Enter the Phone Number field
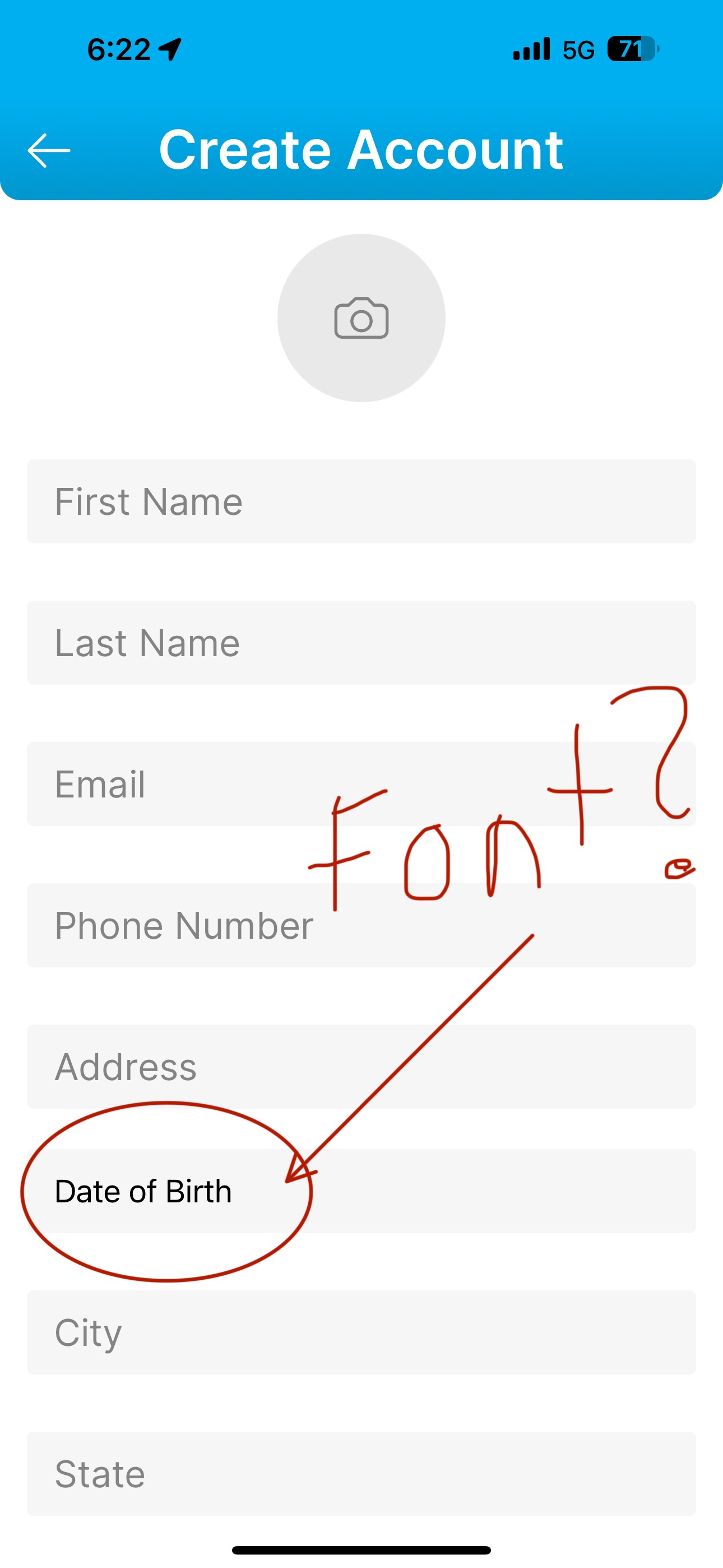The height and width of the screenshot is (1568, 723). pyautogui.click(x=361, y=925)
